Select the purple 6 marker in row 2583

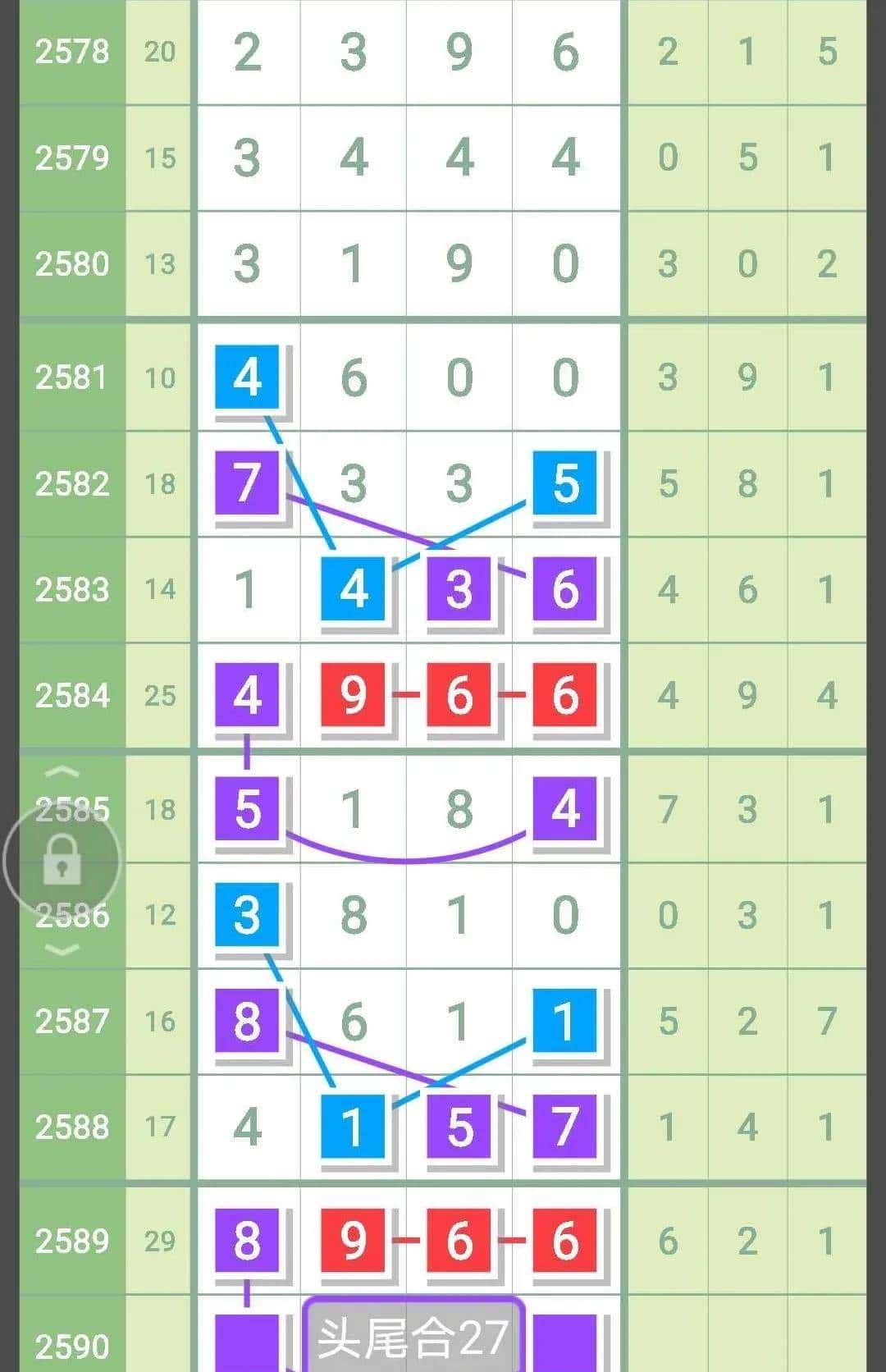point(563,589)
